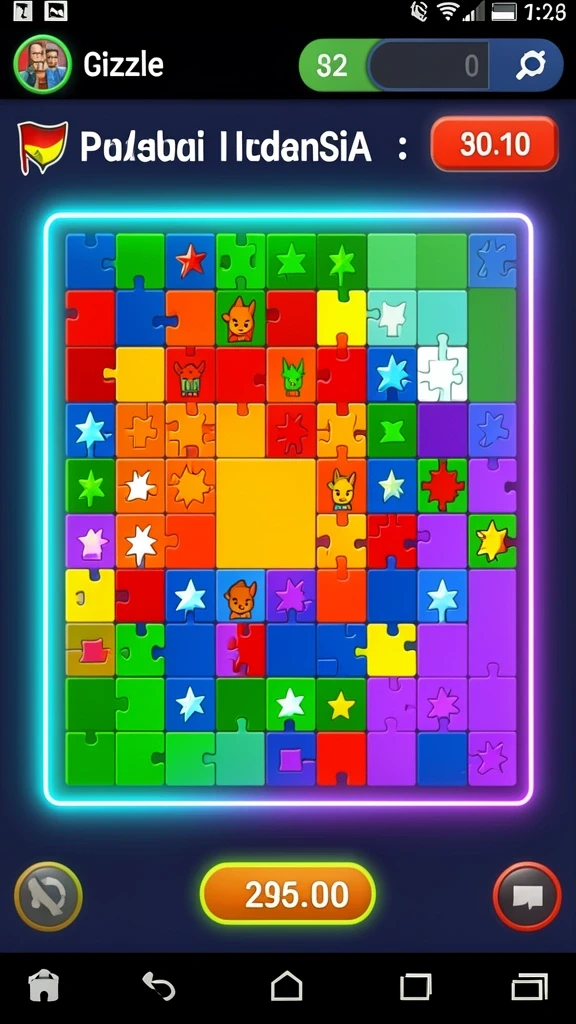Go to the system home screen

click(x=287, y=985)
